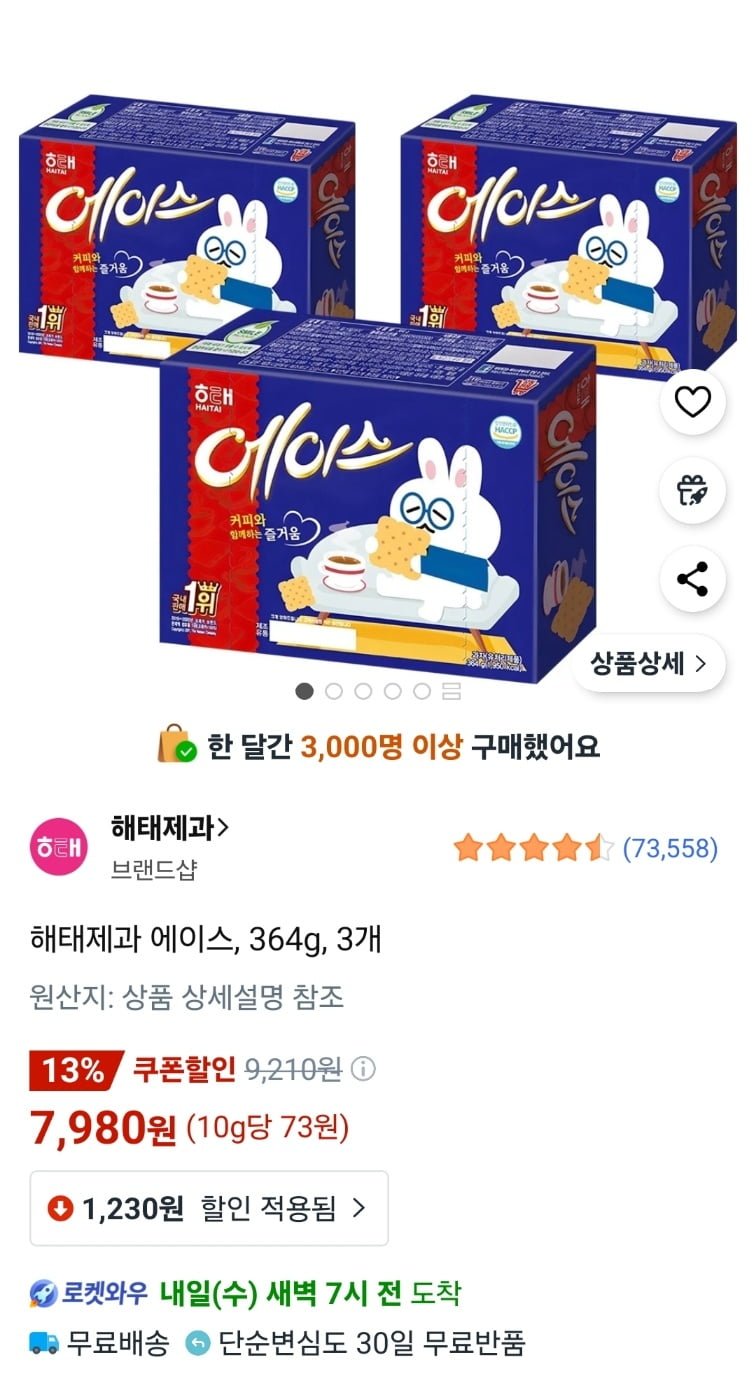Add this product to your wishlist
Screen dimensions: 756x1377
tap(692, 402)
